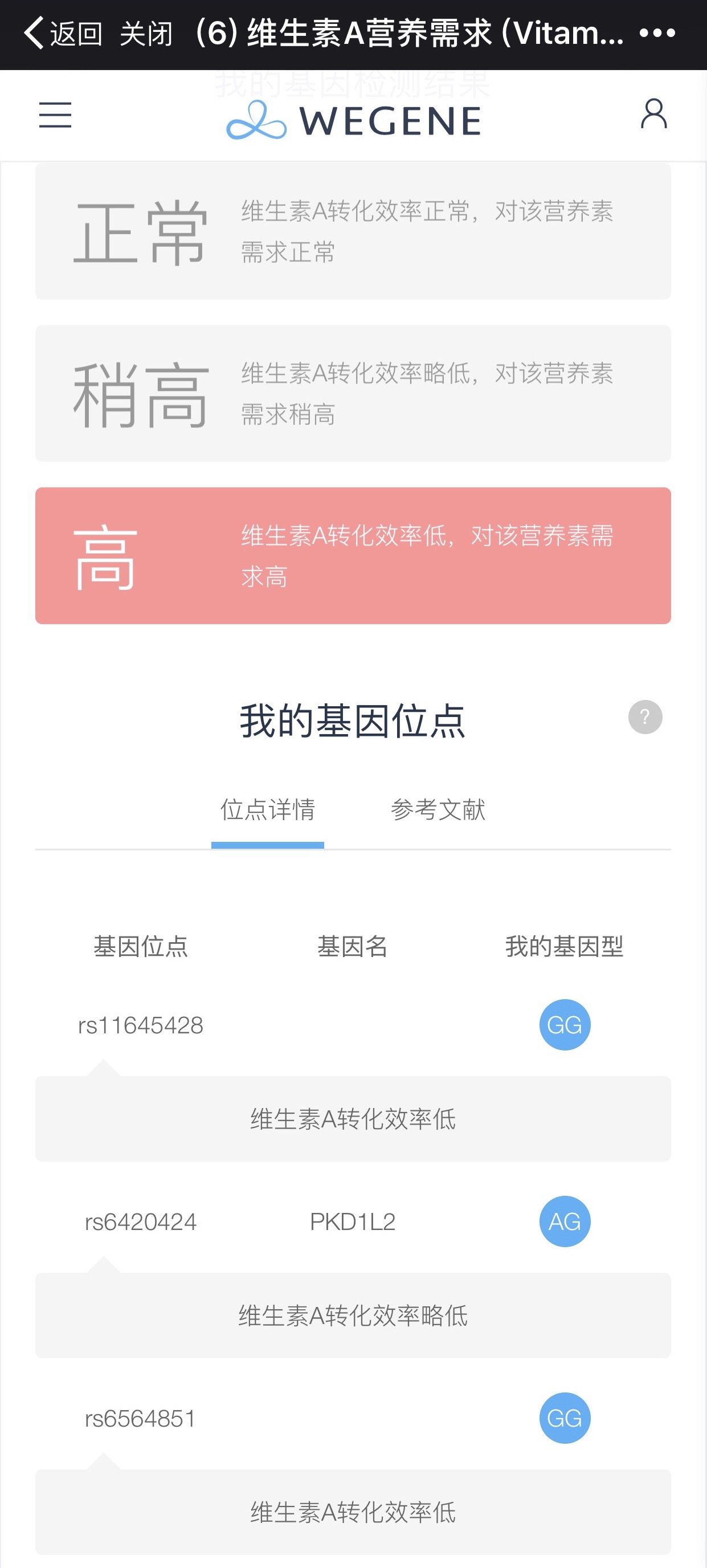Open the rs6564851 gene locus row
707x1568 pixels.
(x=353, y=1418)
